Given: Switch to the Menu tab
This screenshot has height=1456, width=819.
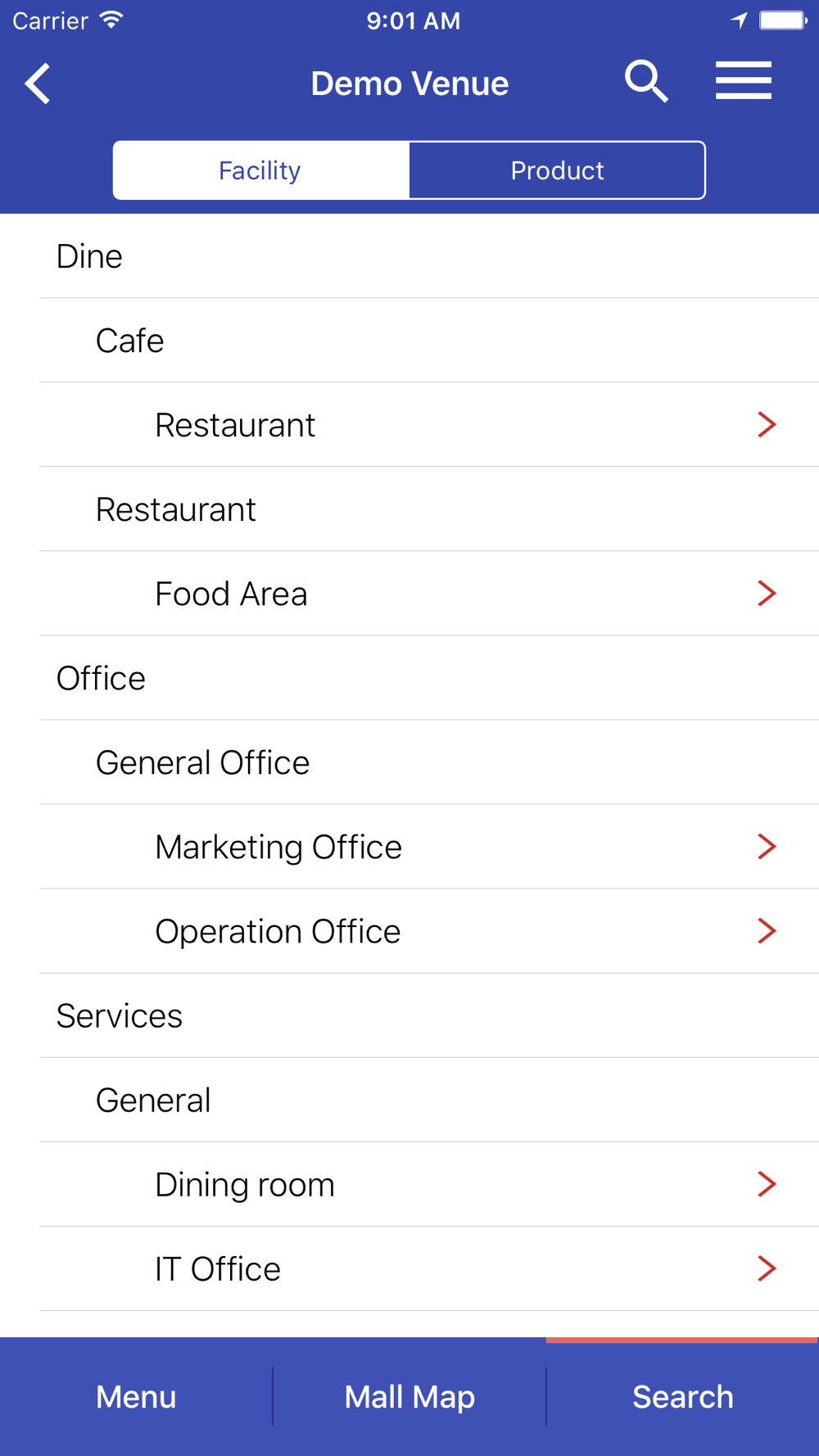Looking at the screenshot, I should [136, 1397].
